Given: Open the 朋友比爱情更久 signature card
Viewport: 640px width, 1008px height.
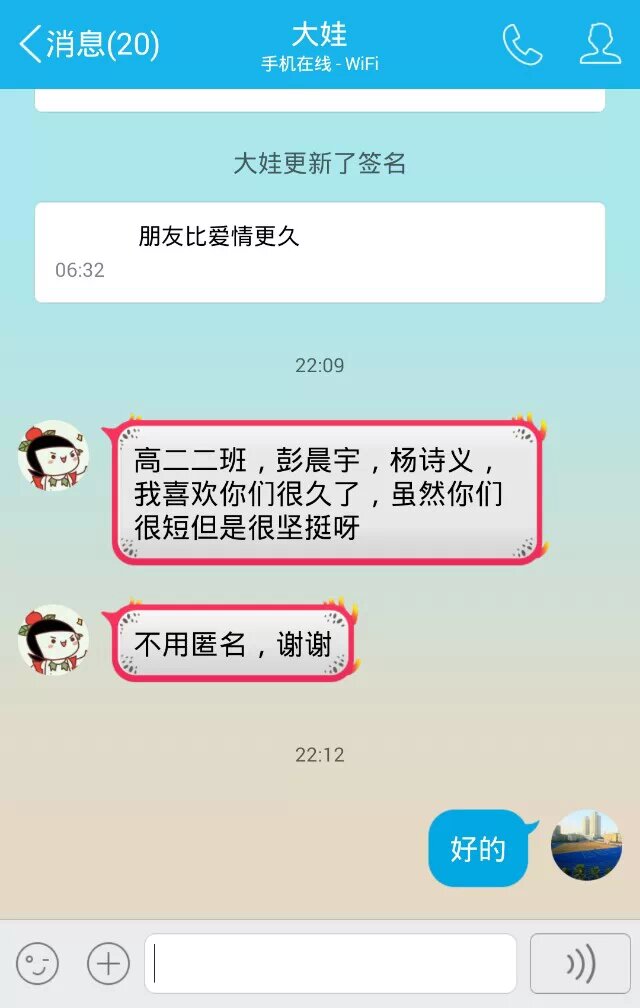Looking at the screenshot, I should [320, 252].
